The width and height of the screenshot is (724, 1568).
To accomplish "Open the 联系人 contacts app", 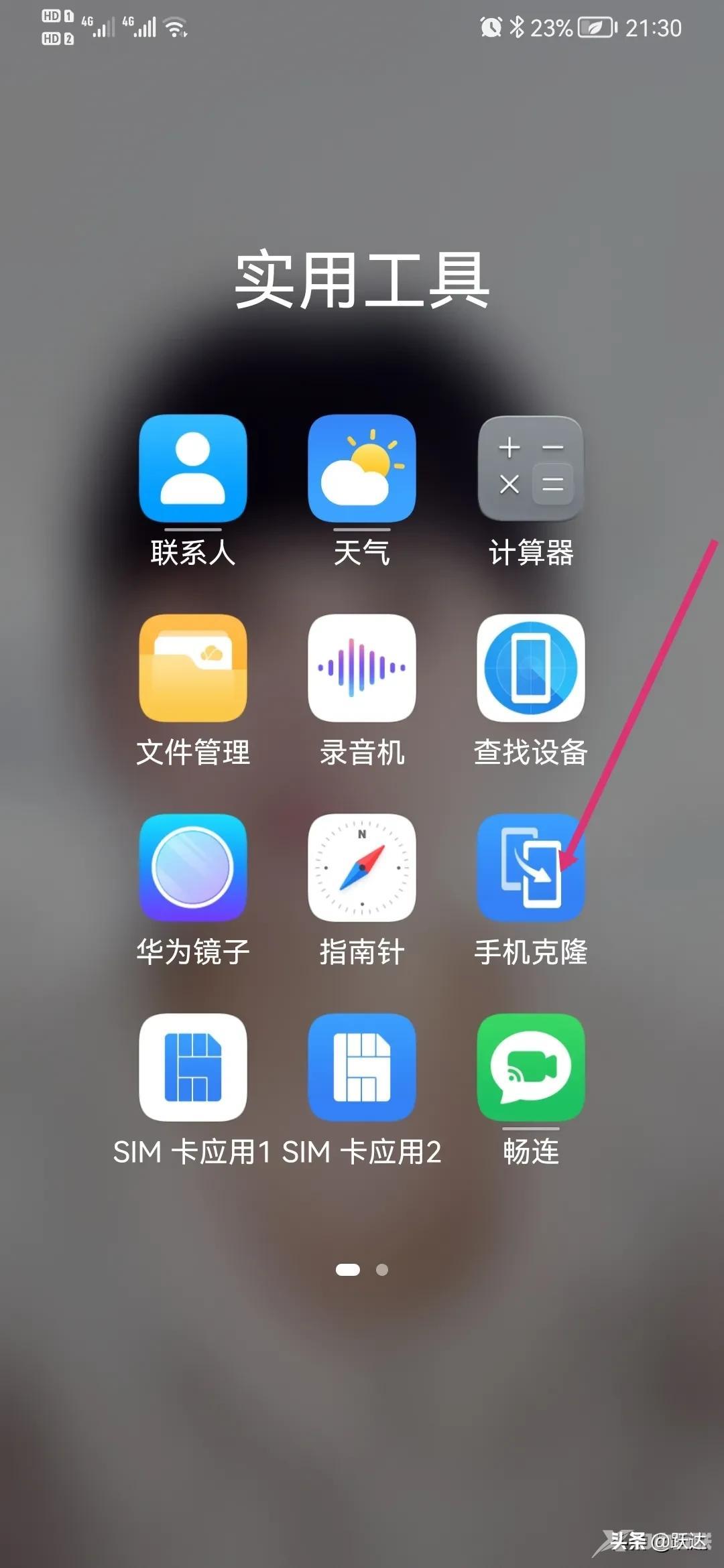I will (192, 468).
